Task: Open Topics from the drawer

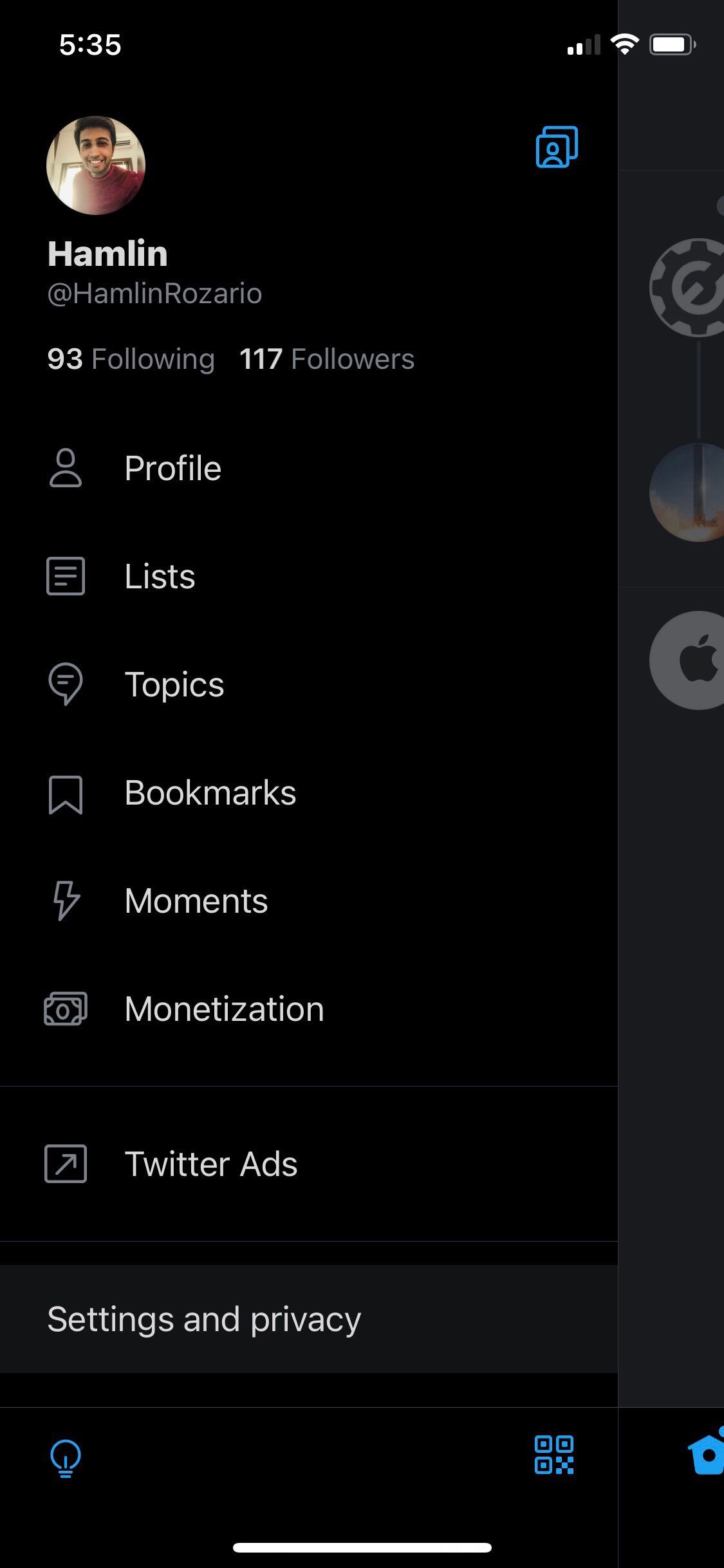Action: [x=174, y=684]
